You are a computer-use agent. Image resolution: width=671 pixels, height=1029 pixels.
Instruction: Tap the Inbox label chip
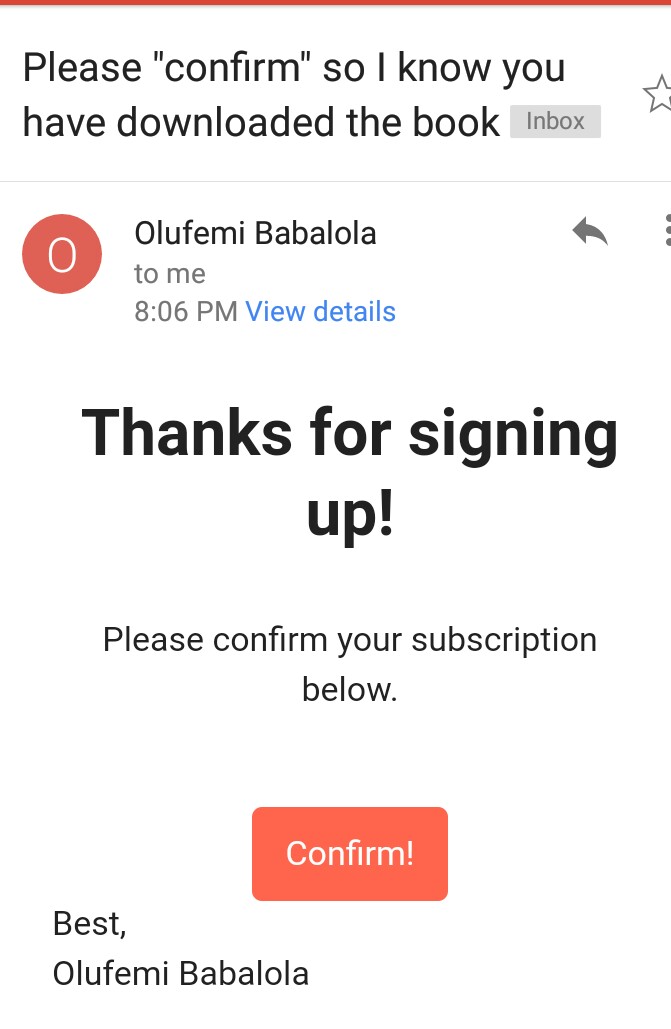pyautogui.click(x=555, y=121)
